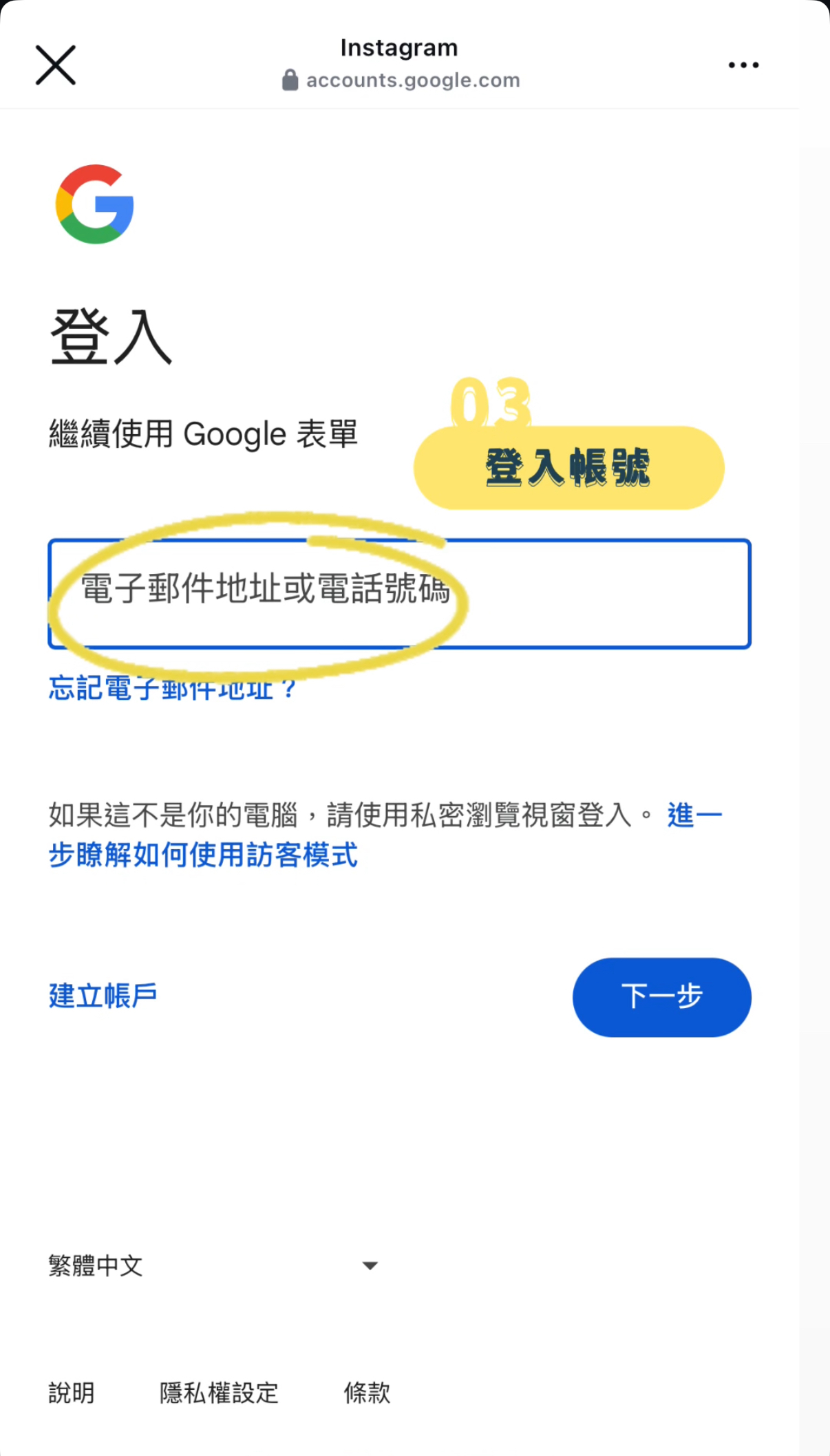
Task: Close the in-app browser
Action: click(x=56, y=65)
